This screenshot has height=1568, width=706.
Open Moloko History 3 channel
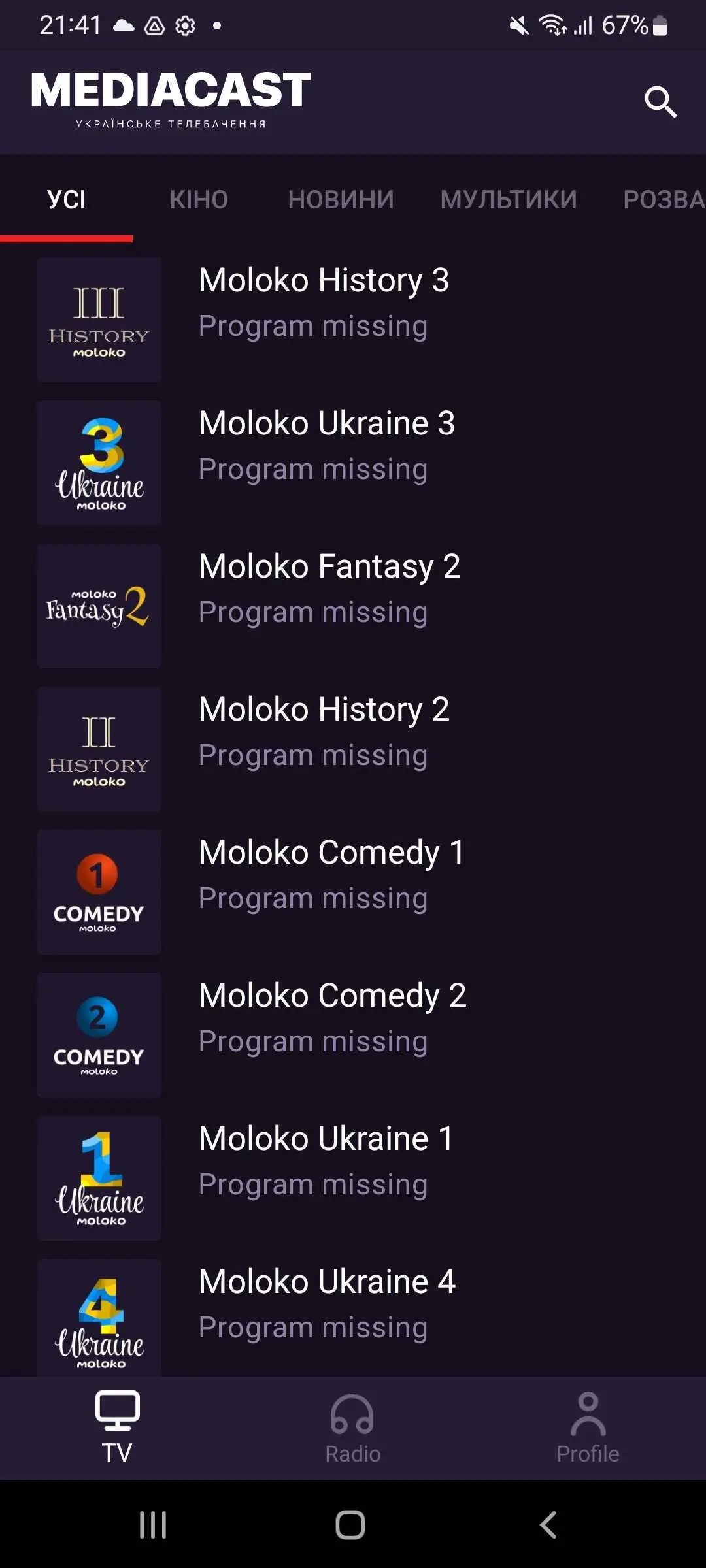353,319
